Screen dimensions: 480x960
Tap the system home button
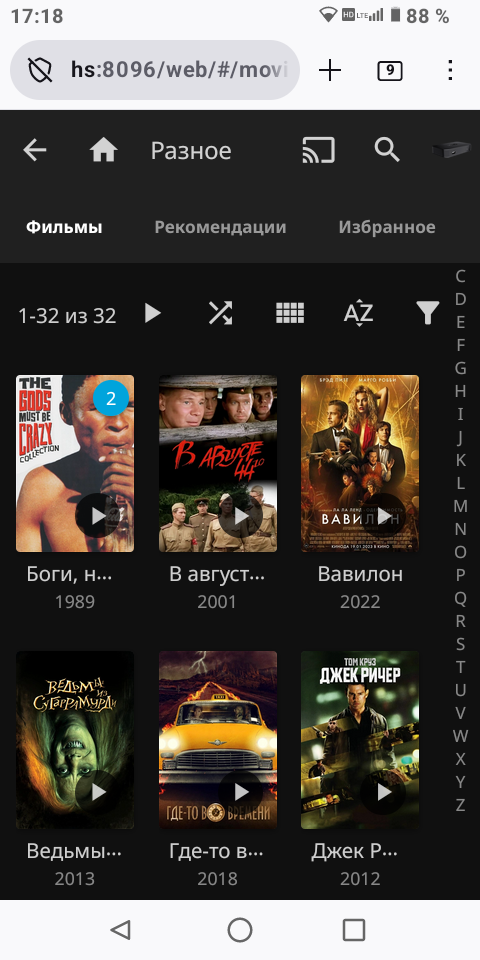tap(240, 929)
